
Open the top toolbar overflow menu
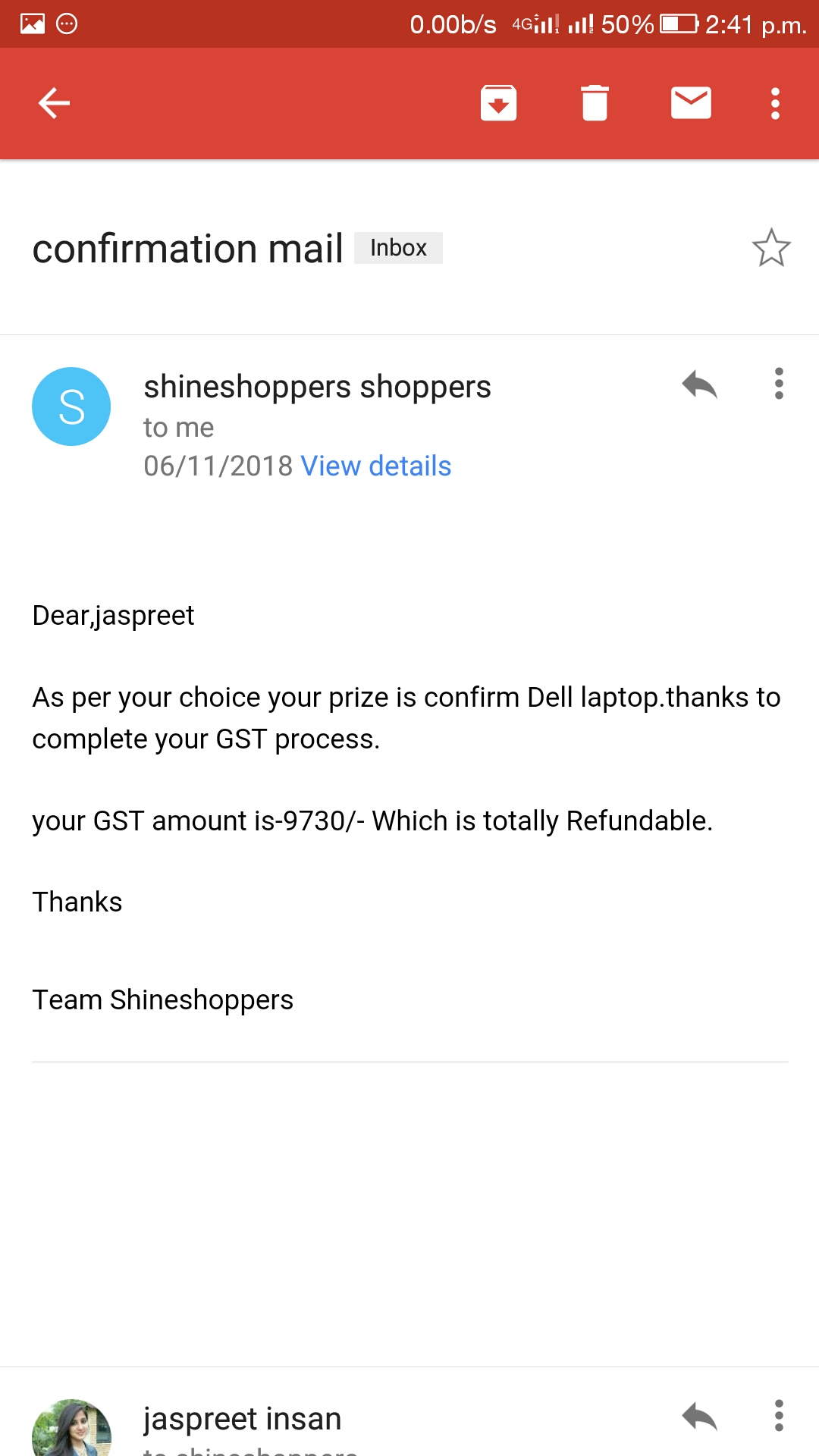(x=775, y=103)
